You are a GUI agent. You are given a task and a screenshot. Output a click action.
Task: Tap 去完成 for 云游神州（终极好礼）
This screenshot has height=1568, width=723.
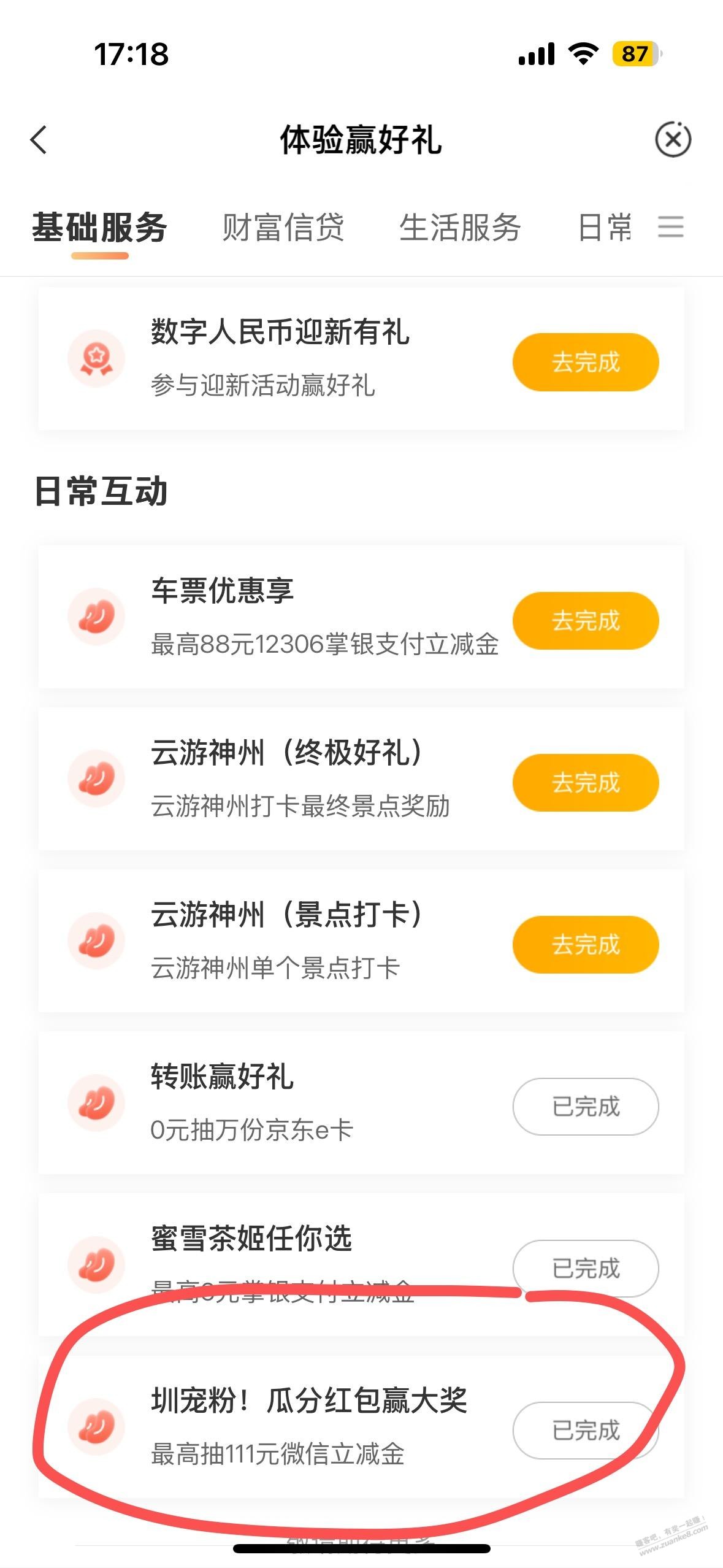[x=586, y=783]
